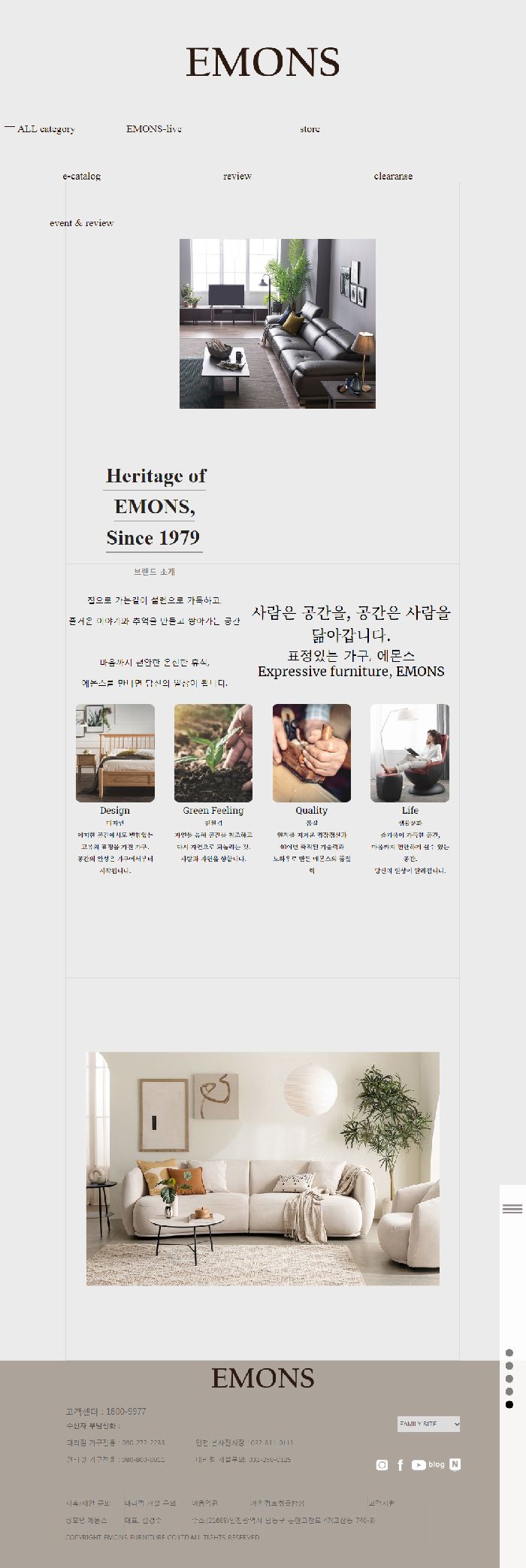Screen dimensions: 526x1568
Task: Expand the FAMILY SITE dropdown
Action: [x=428, y=1424]
